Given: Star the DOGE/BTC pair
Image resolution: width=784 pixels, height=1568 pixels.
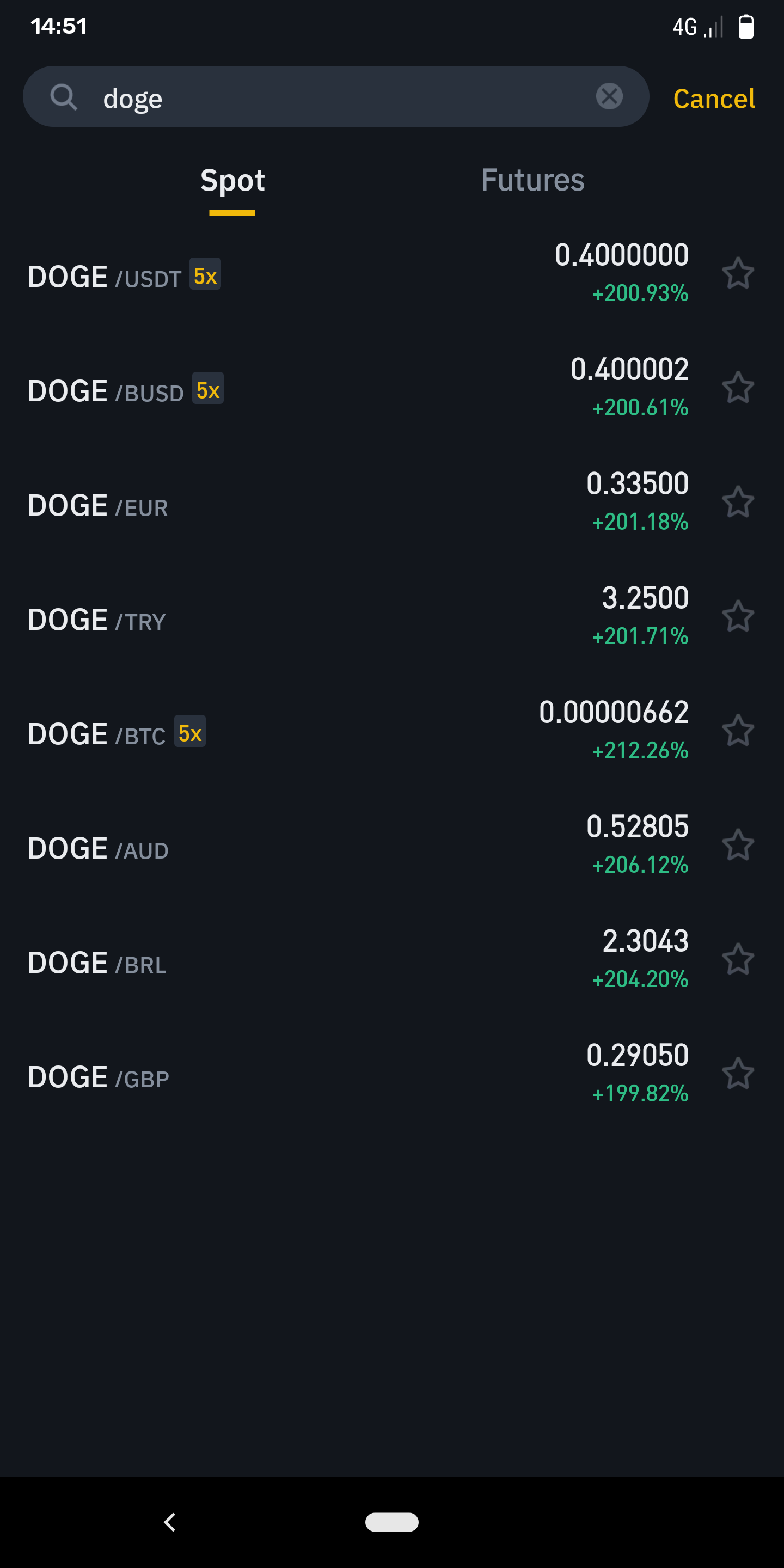Looking at the screenshot, I should (x=738, y=731).
